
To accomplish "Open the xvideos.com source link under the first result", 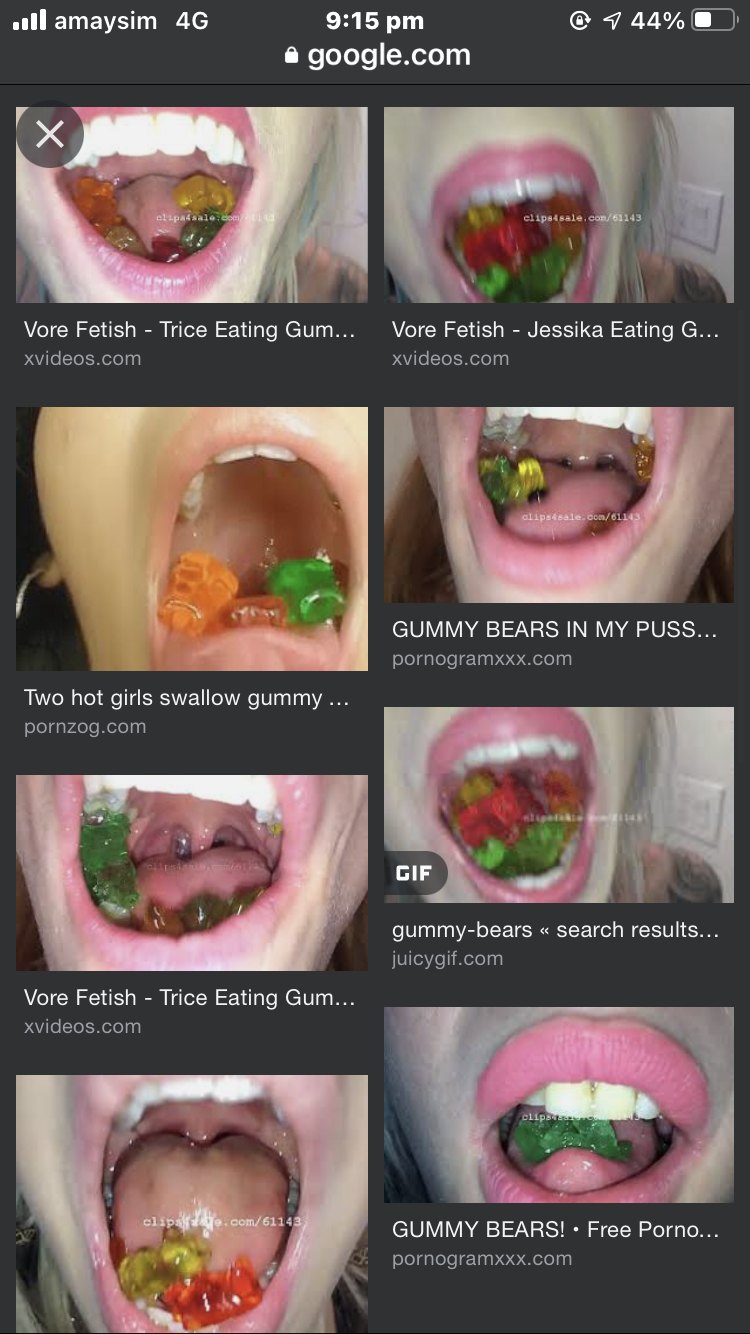I will (x=82, y=358).
